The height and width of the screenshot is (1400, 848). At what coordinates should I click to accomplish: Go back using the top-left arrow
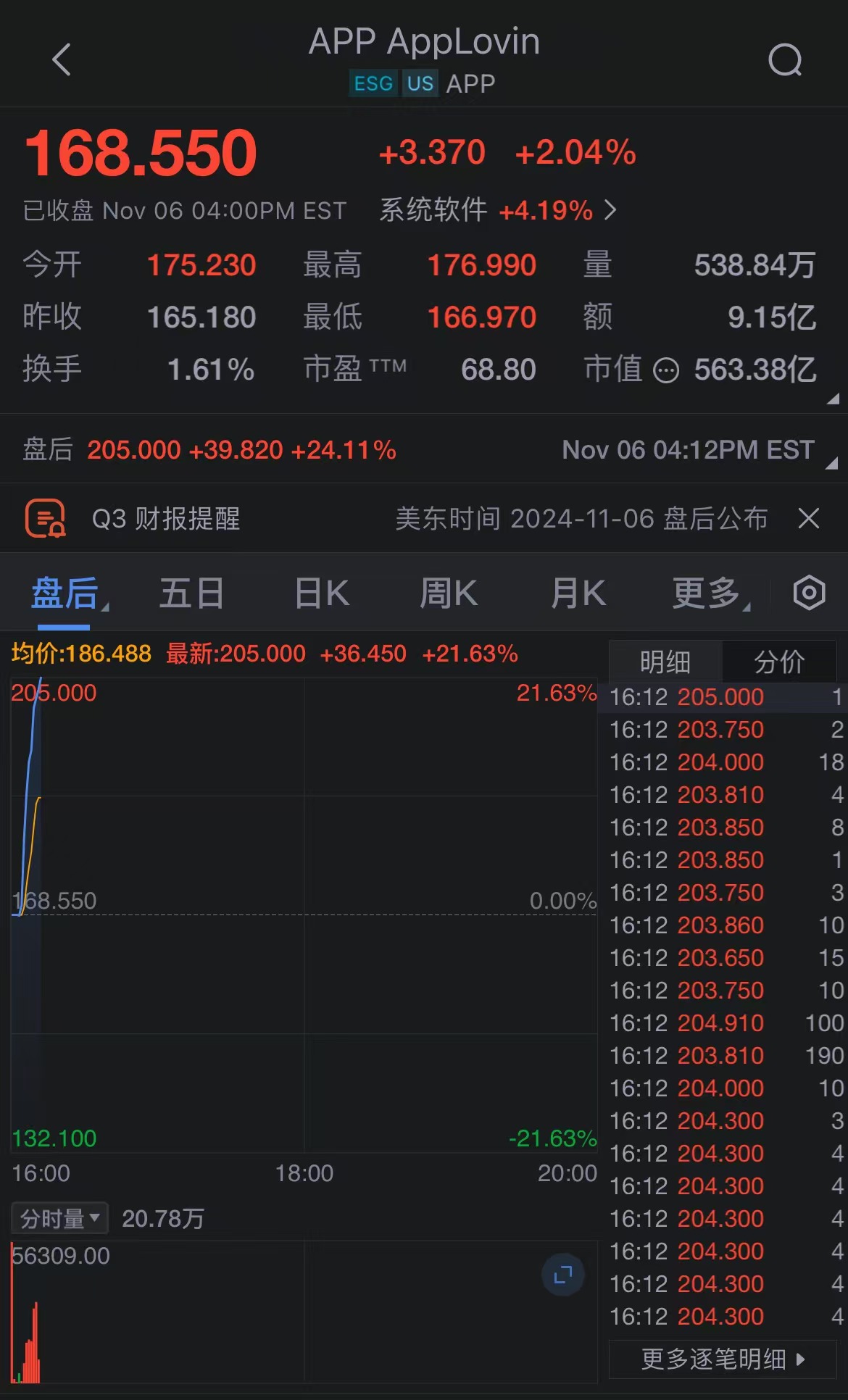(x=62, y=59)
